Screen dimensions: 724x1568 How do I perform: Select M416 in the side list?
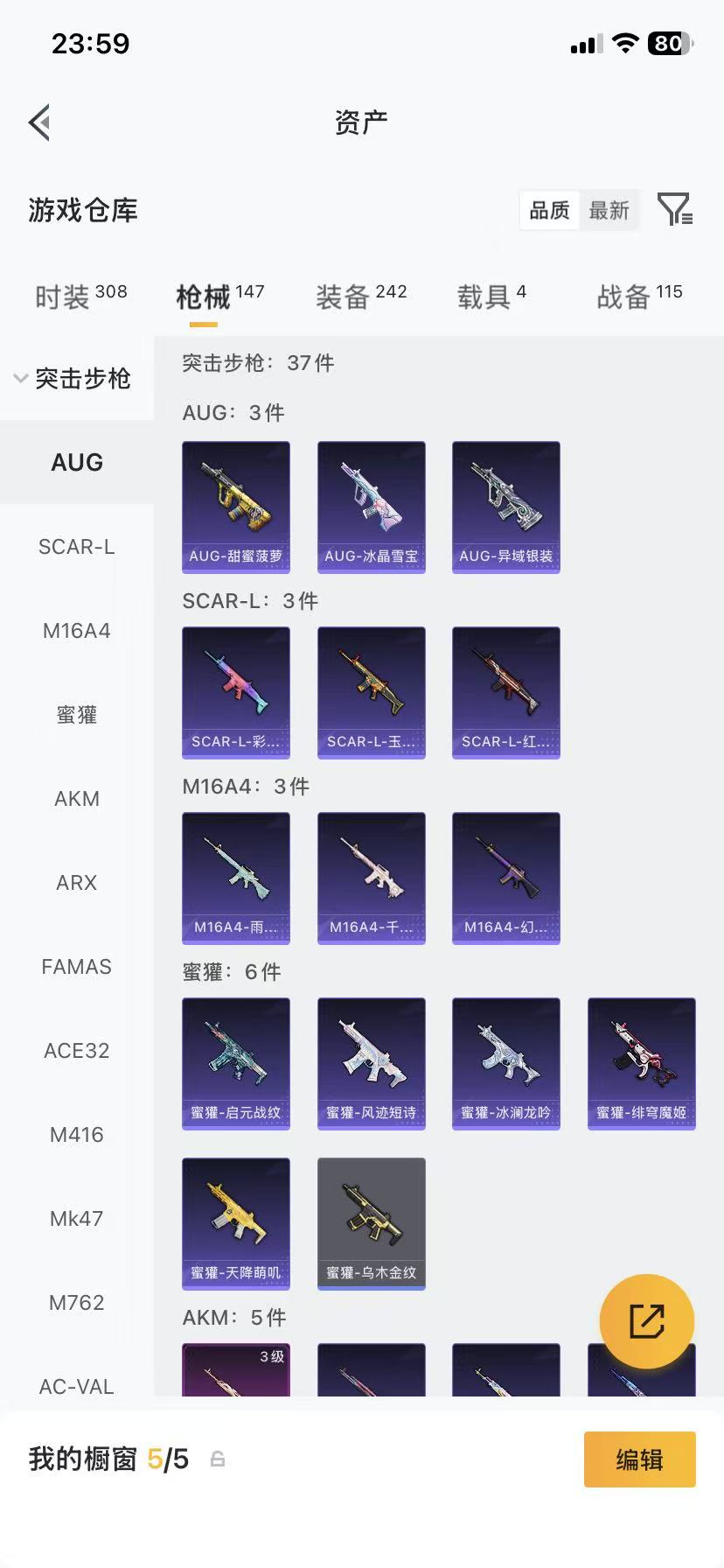click(x=77, y=1135)
